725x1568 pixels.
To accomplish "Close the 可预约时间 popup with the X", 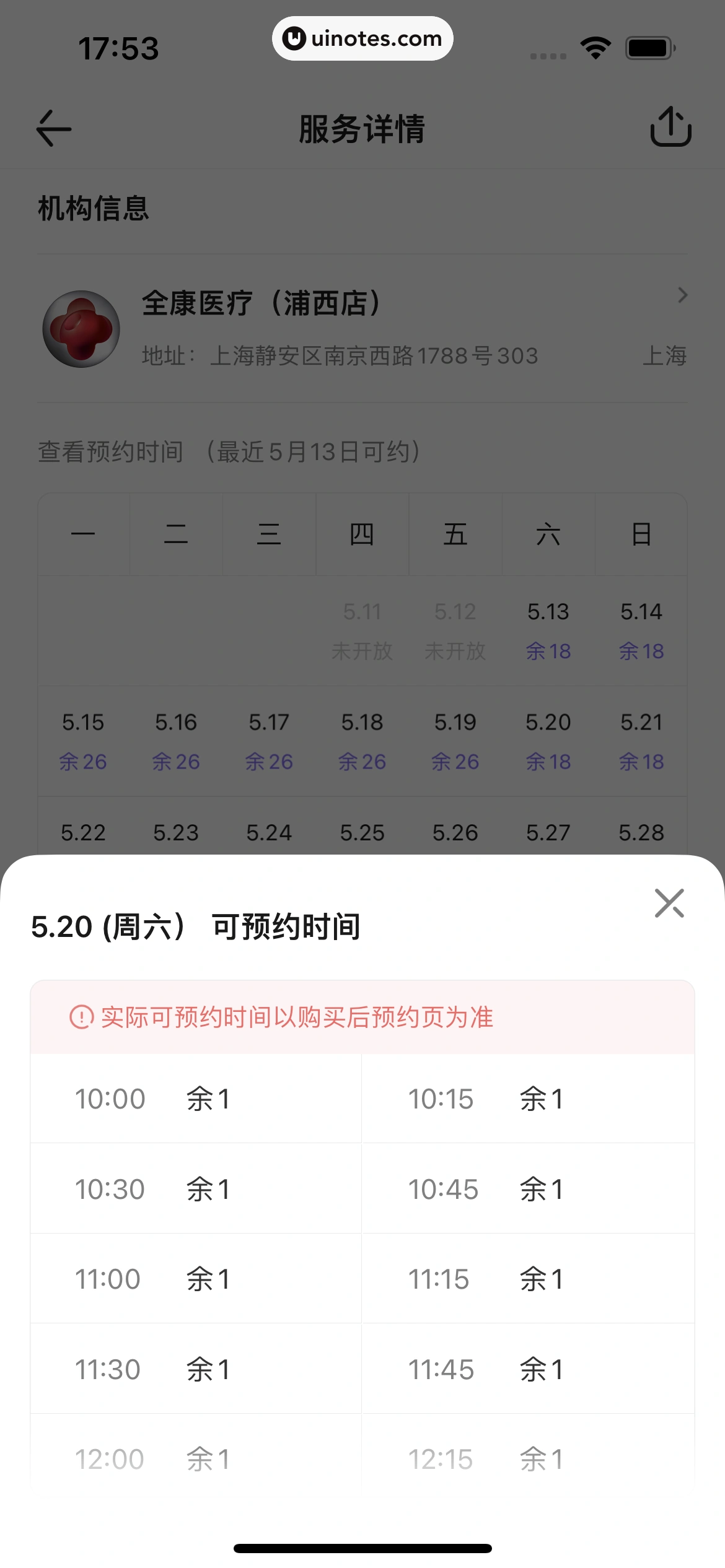I will 669,904.
